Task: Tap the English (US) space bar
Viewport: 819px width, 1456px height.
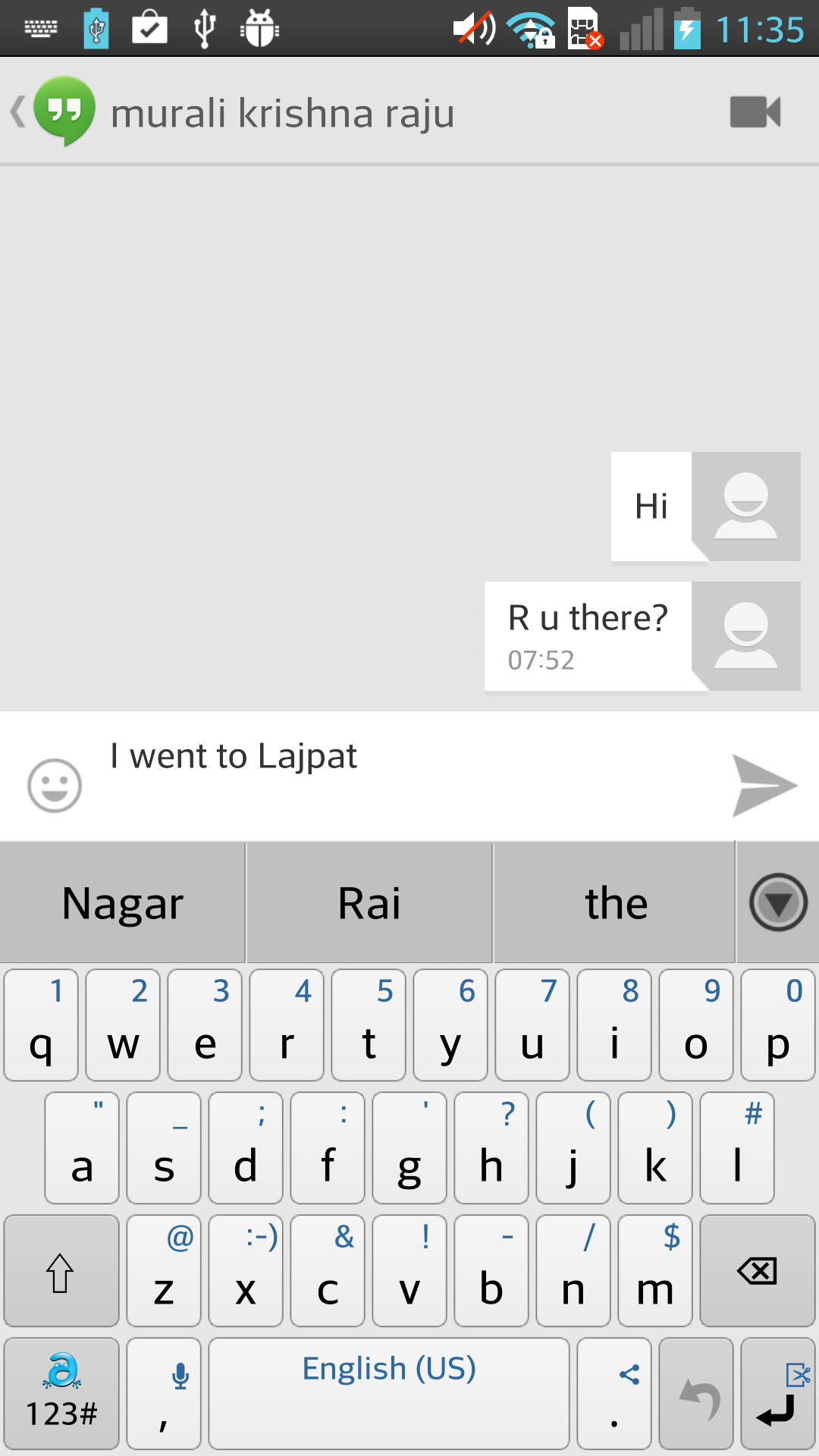Action: (x=389, y=1394)
